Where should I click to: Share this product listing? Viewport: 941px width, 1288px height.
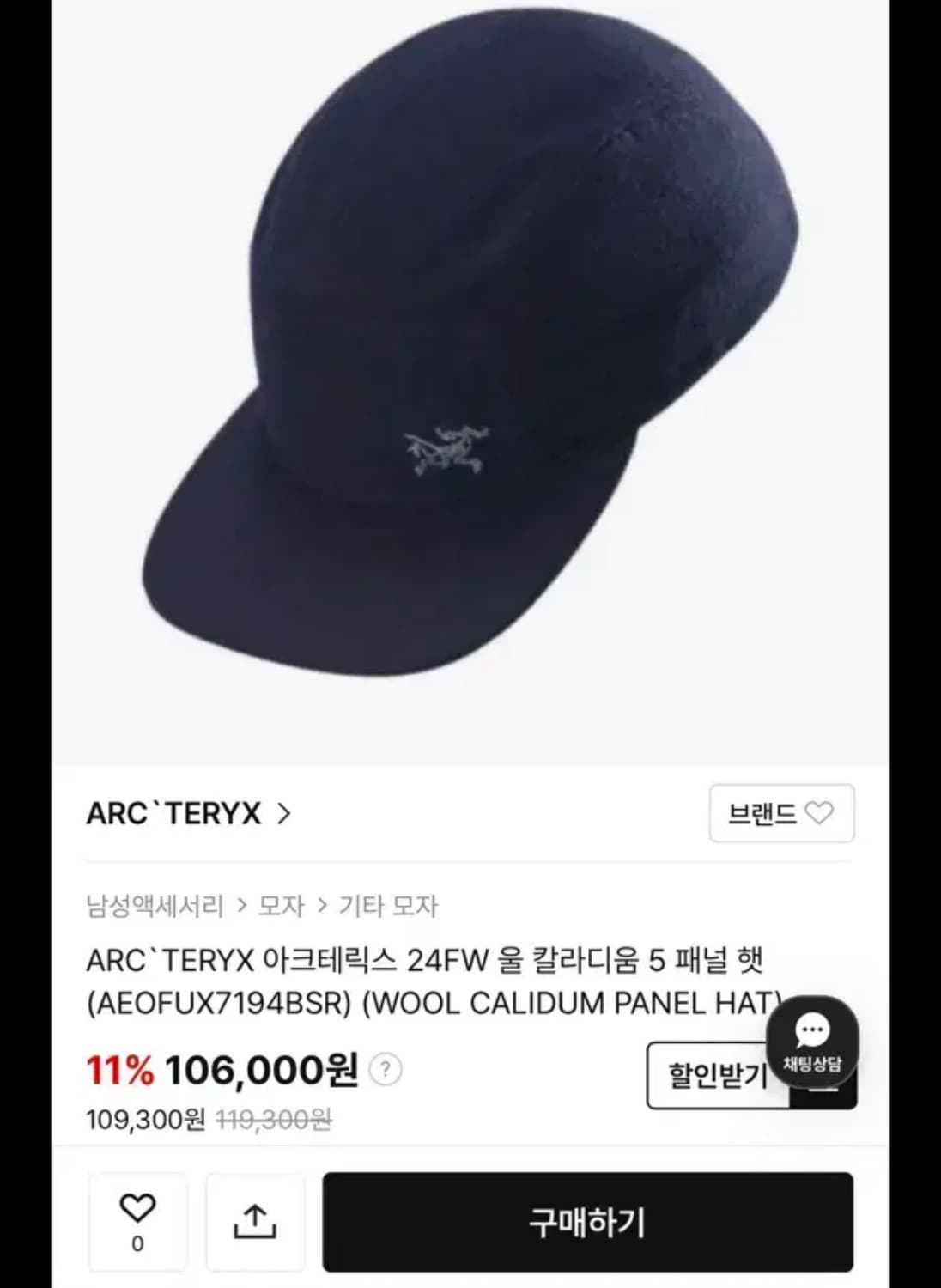point(255,1220)
